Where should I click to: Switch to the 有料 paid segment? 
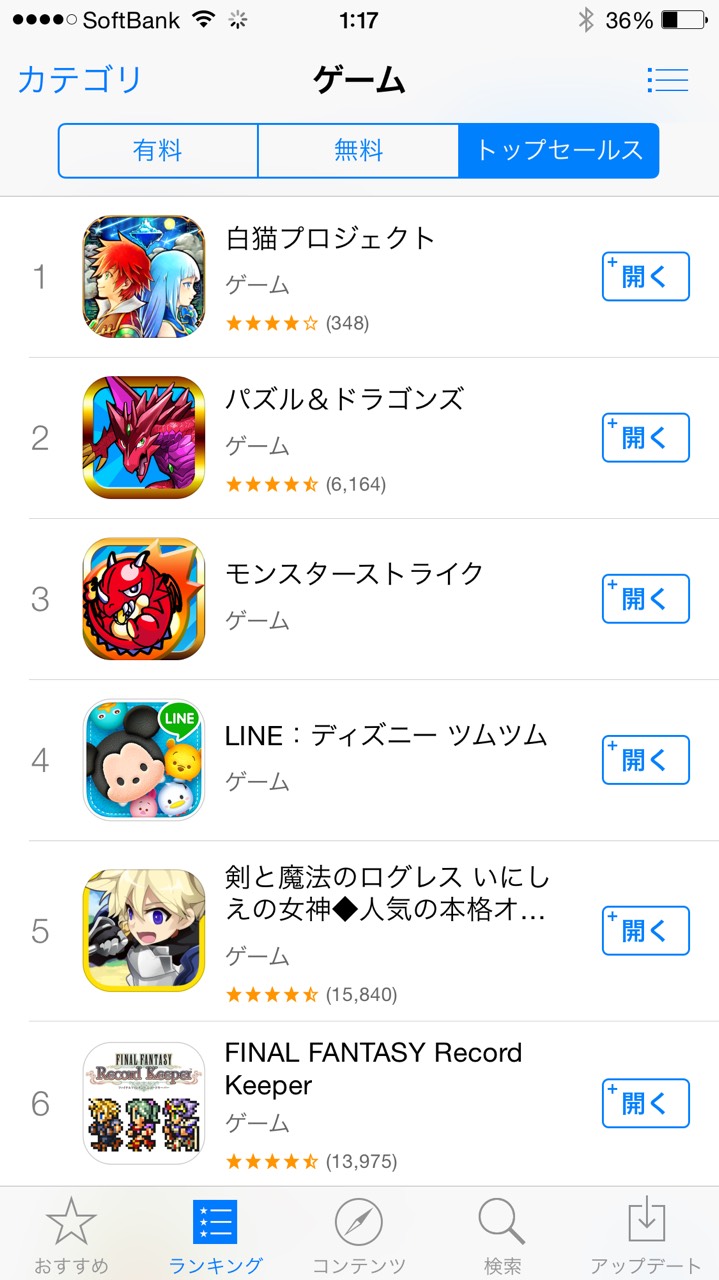[x=158, y=151]
